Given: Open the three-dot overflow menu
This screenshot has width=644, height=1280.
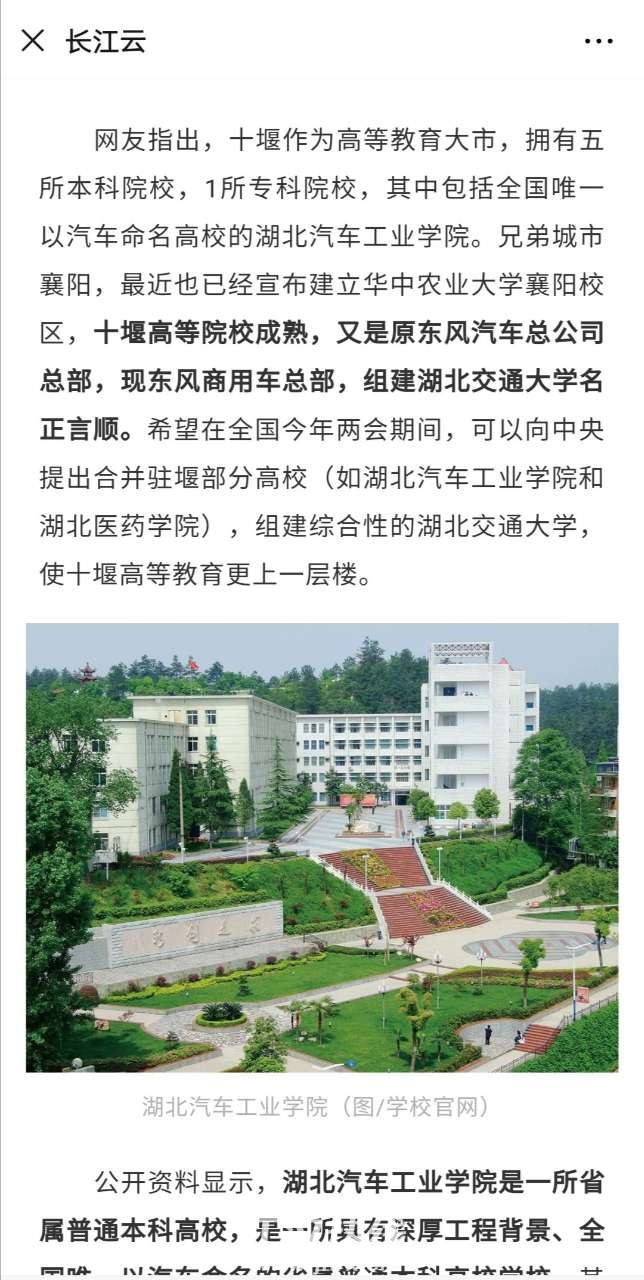Looking at the screenshot, I should coord(598,41).
